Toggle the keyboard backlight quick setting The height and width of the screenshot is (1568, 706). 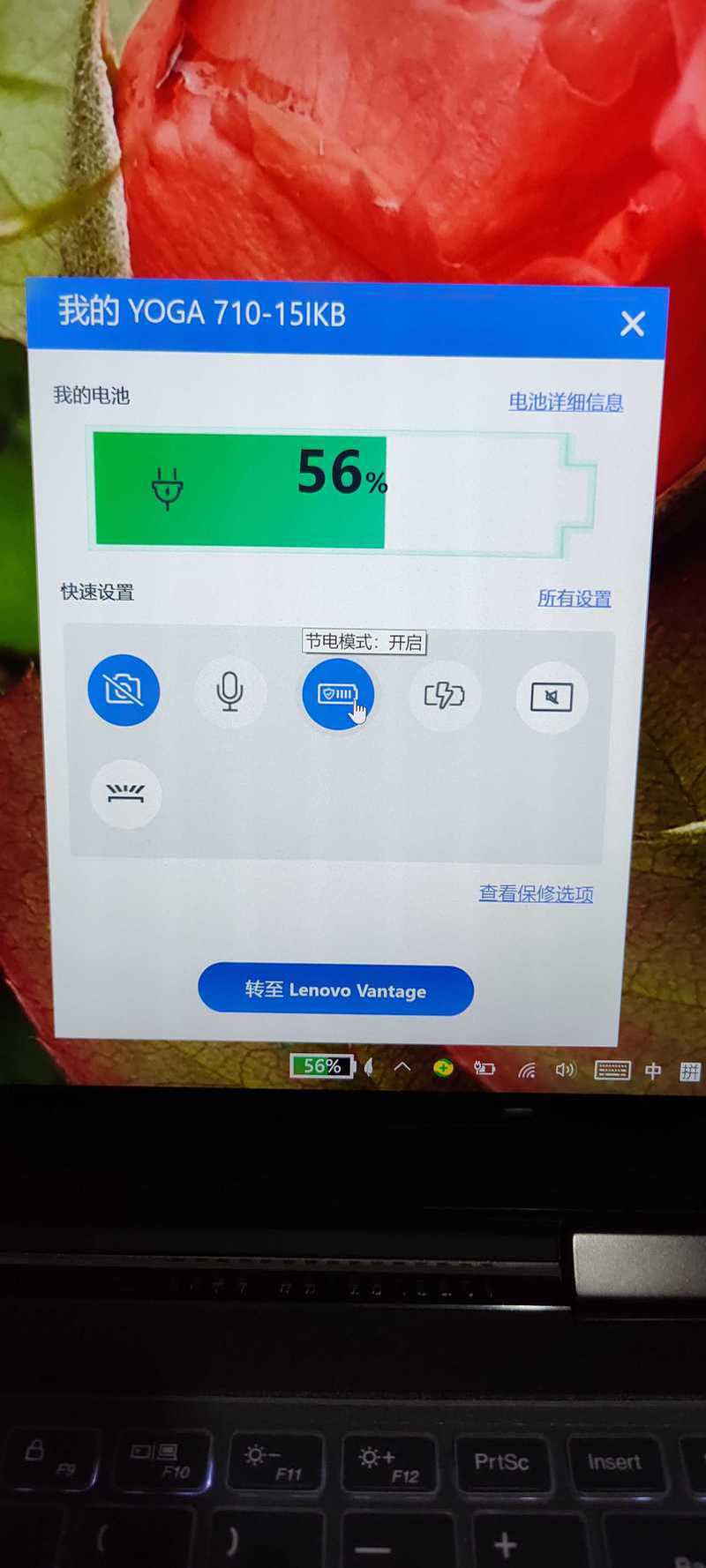tap(126, 795)
